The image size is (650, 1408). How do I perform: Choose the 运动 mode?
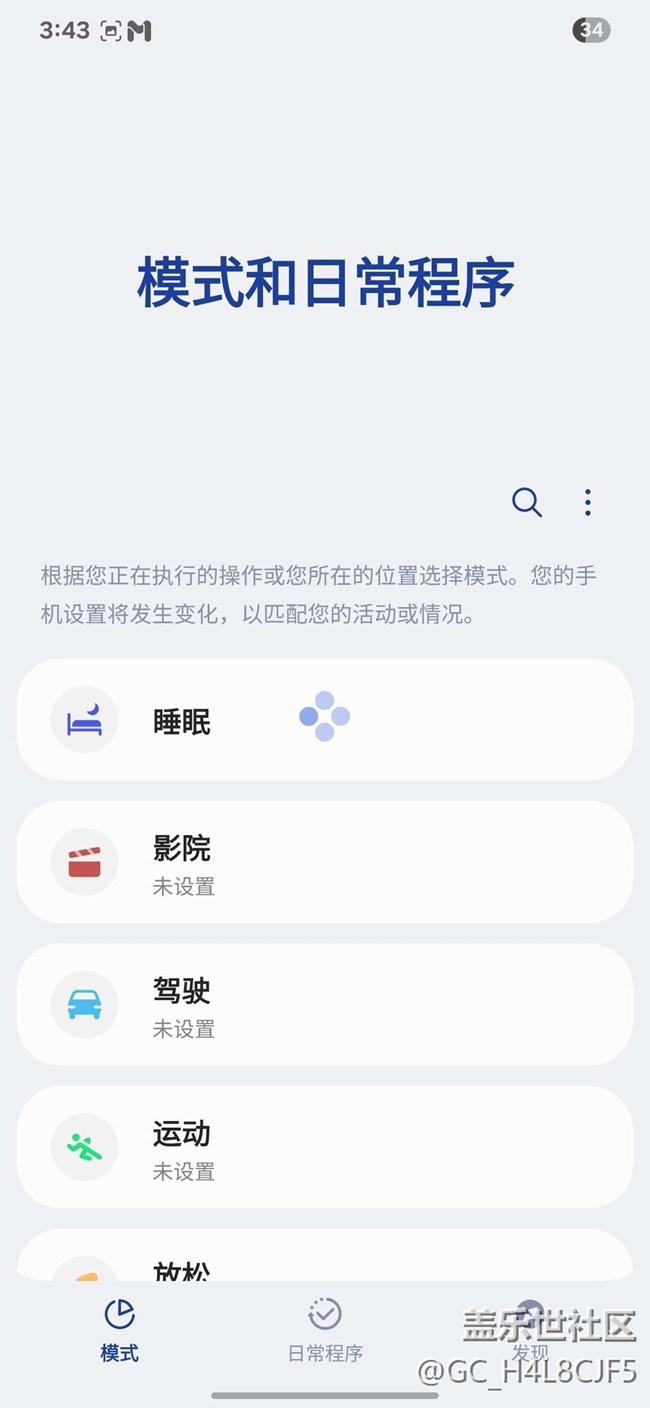[x=324, y=1147]
